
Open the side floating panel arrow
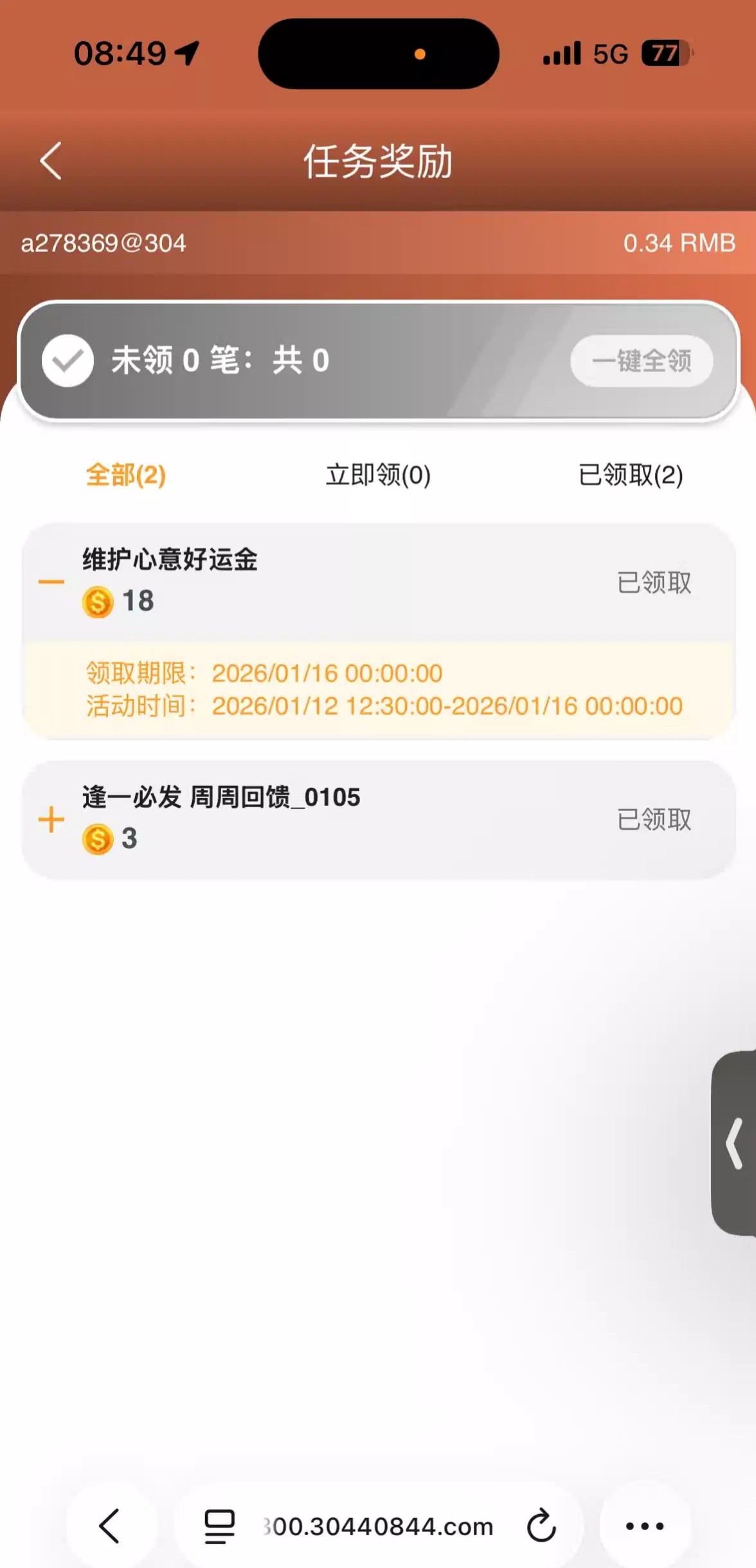735,1143
